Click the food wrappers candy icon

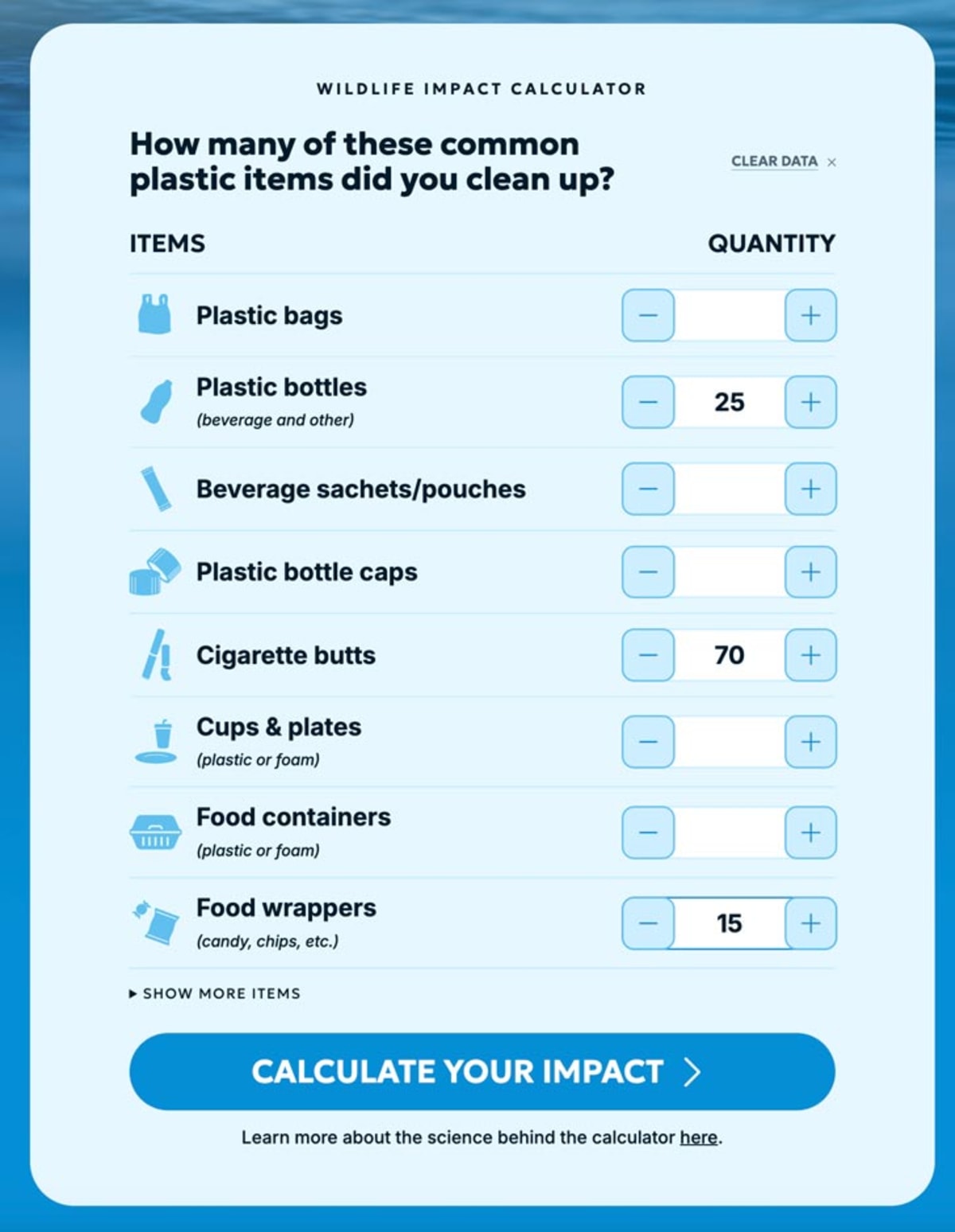156,922
